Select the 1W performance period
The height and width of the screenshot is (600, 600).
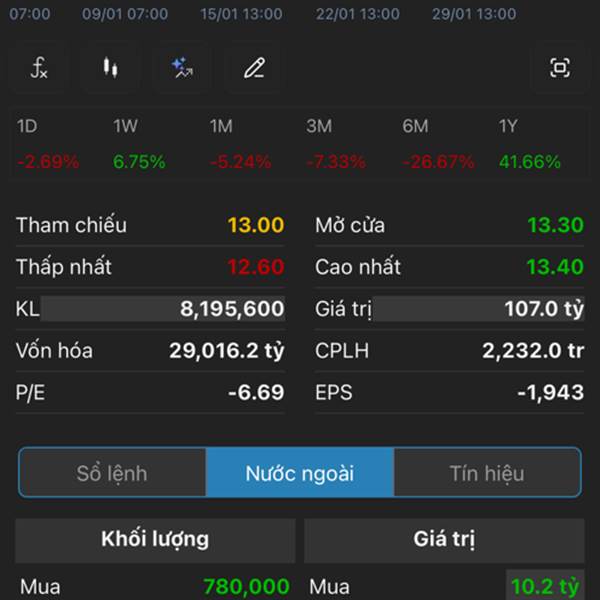[125, 127]
